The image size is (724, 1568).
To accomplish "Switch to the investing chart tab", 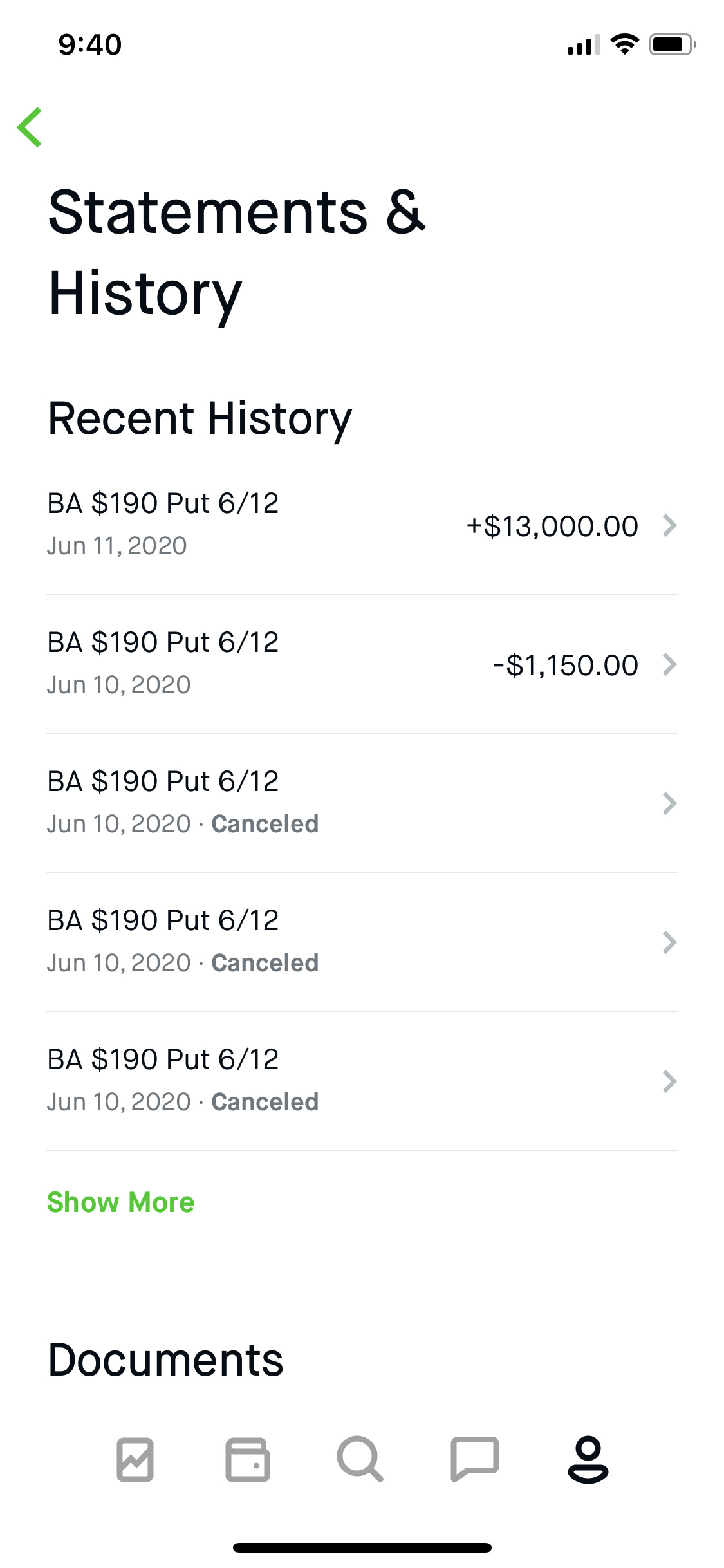I will click(135, 1460).
